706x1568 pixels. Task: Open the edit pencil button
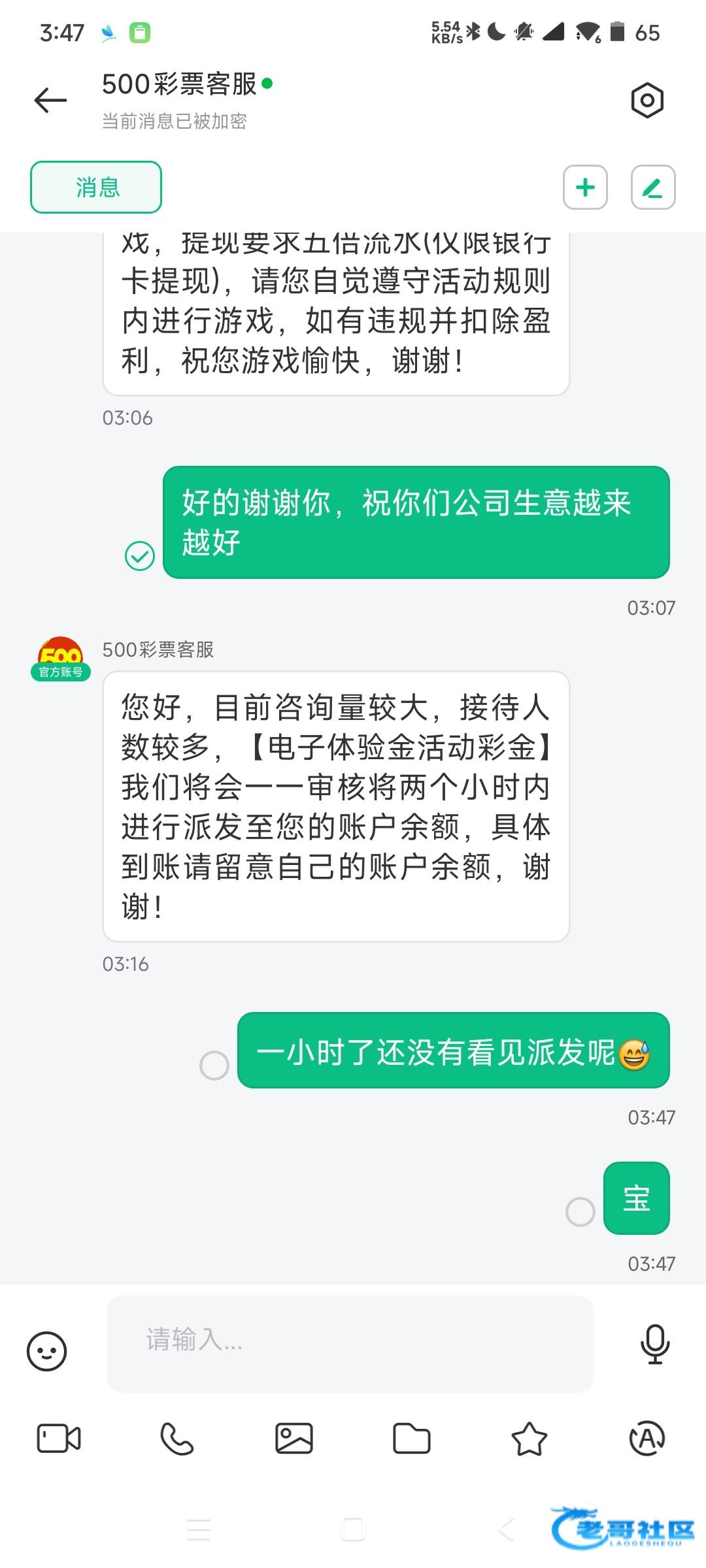pyautogui.click(x=652, y=188)
